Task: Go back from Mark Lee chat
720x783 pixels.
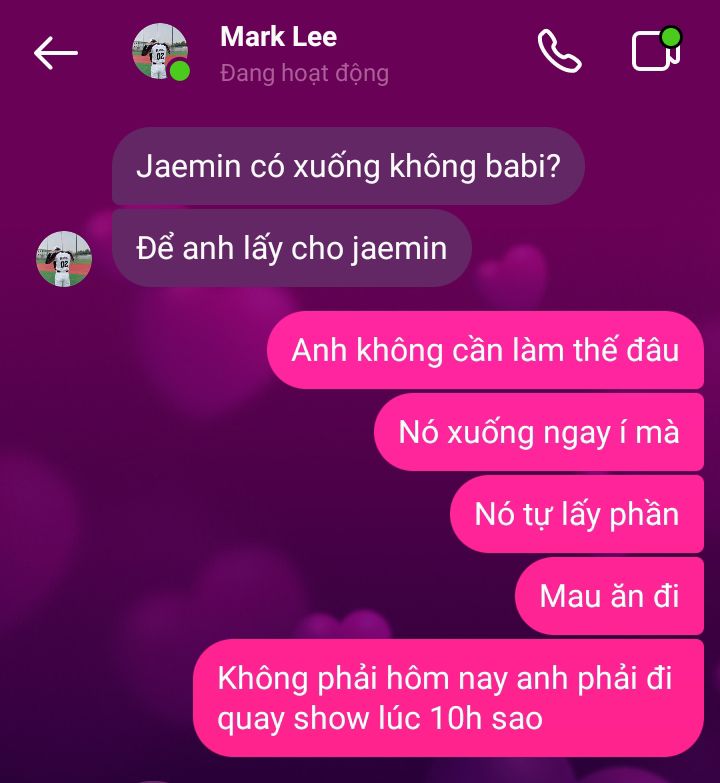Action: (x=55, y=53)
